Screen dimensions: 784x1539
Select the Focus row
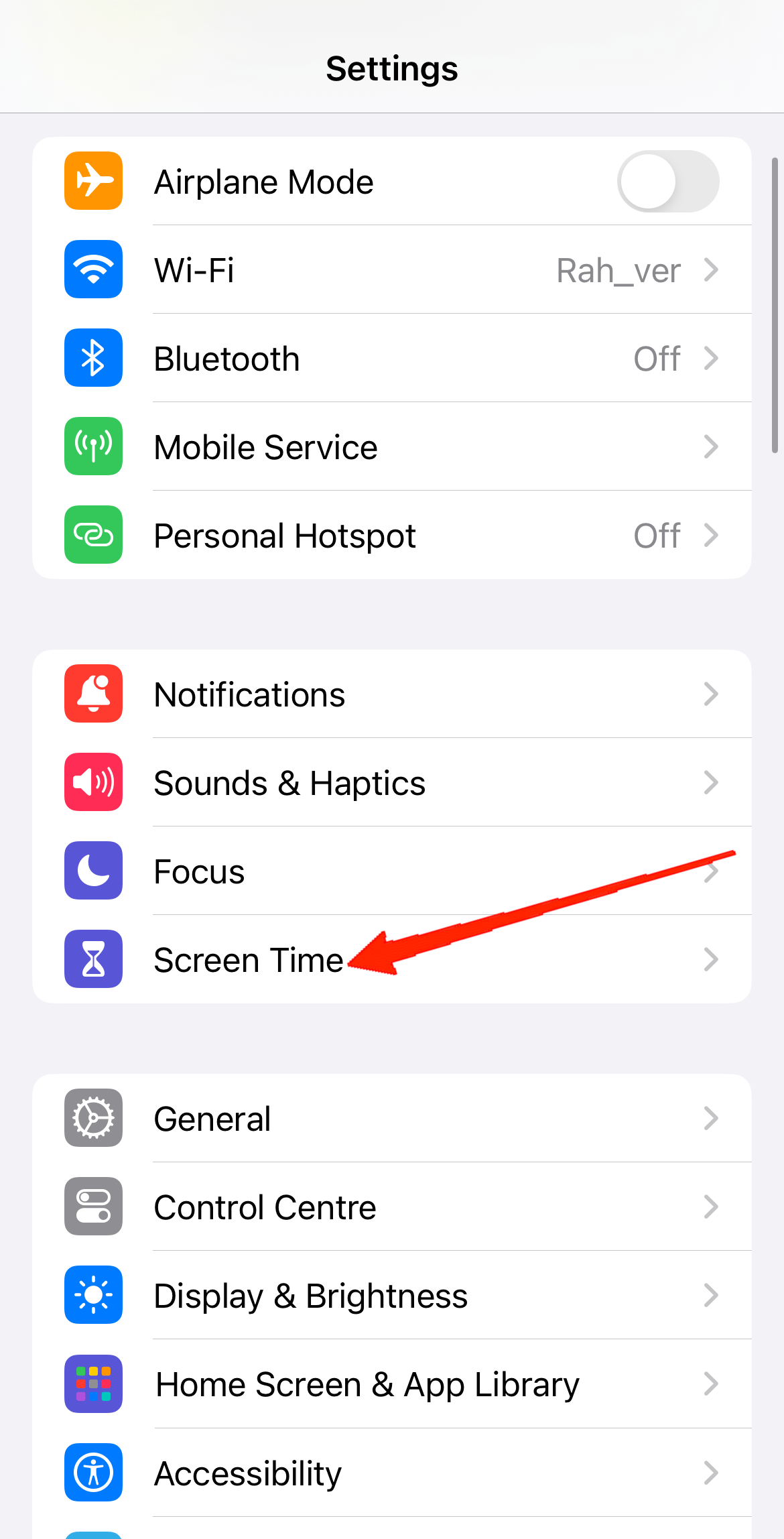click(x=391, y=871)
